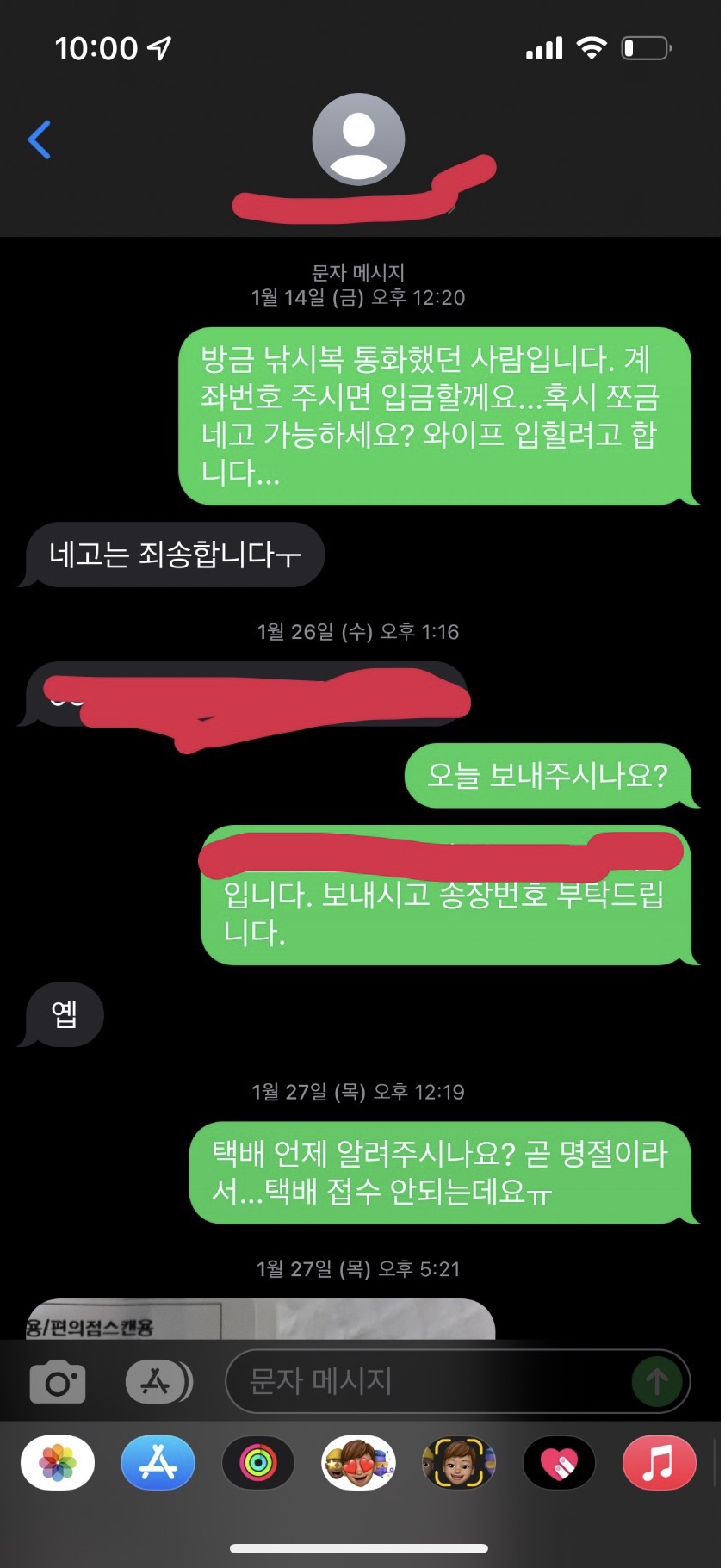Open the Fitness activity rings app
This screenshot has height=1568, width=725.
[x=258, y=1462]
